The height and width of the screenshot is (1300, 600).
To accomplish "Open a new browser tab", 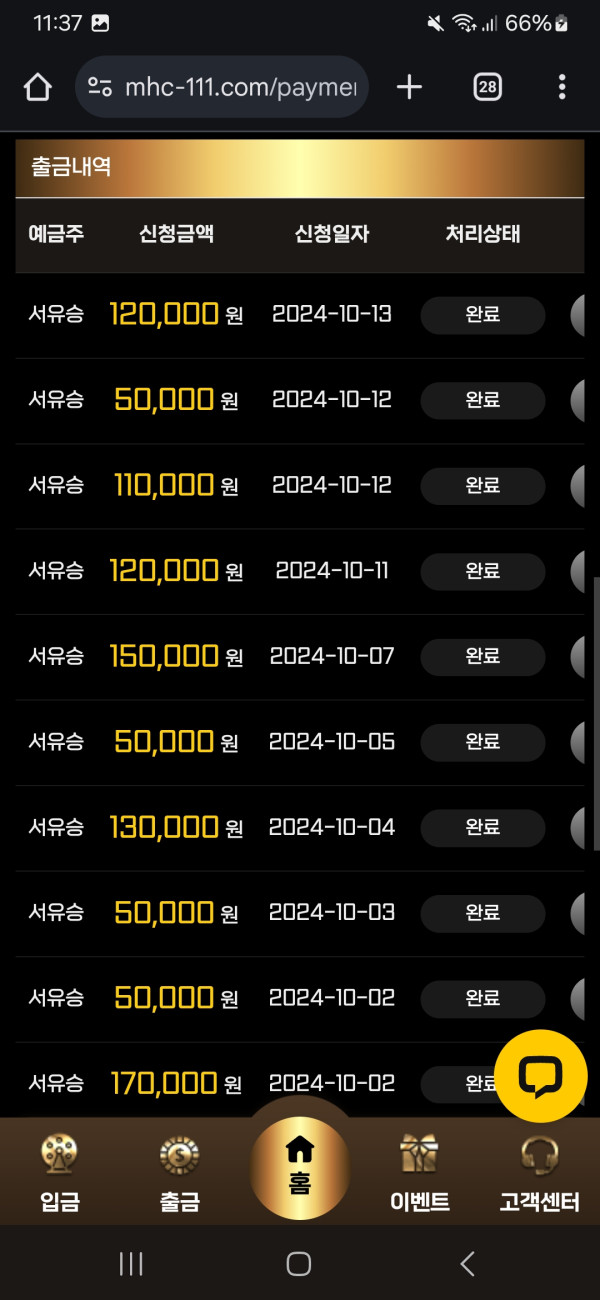I will pyautogui.click(x=409, y=87).
